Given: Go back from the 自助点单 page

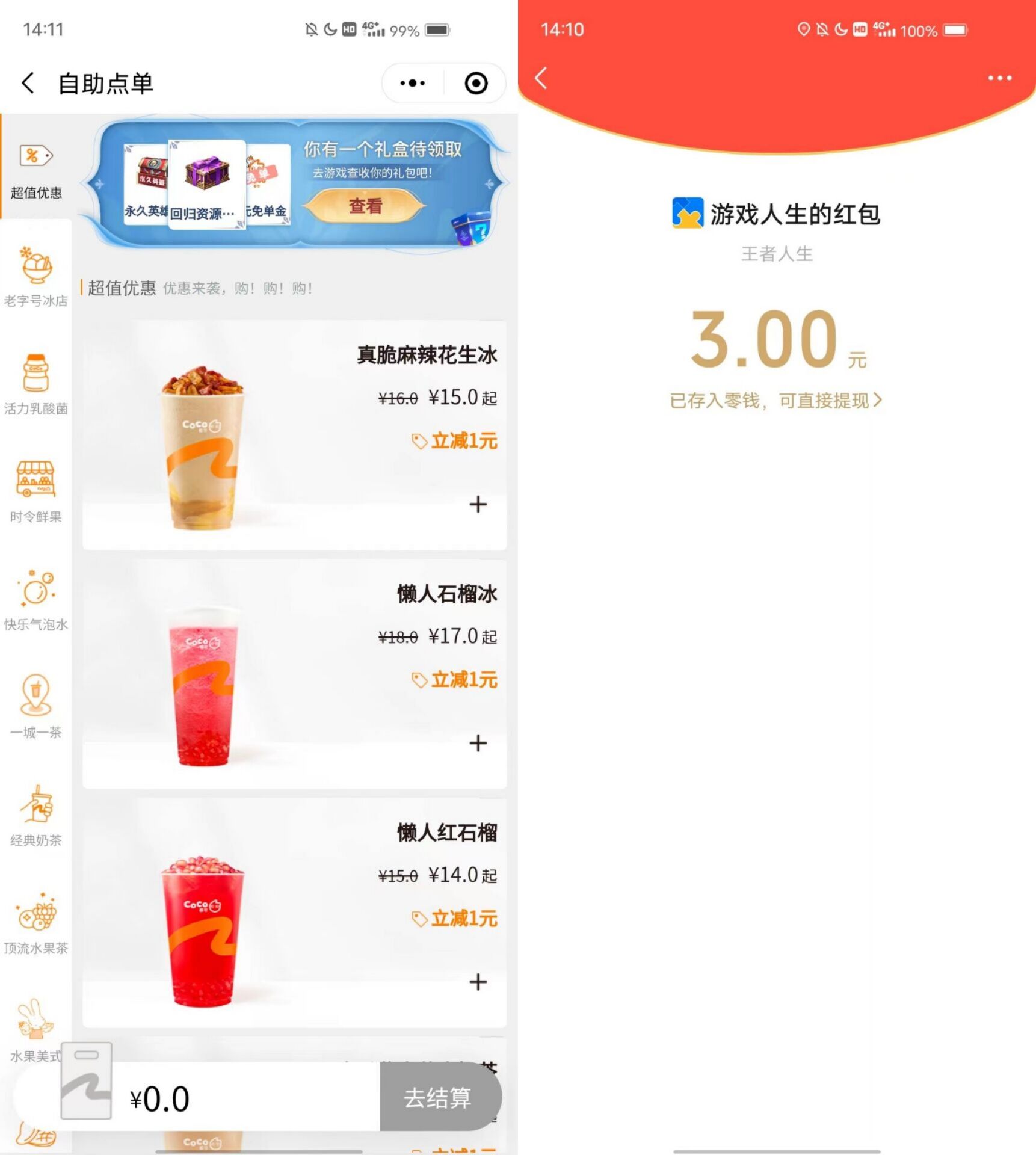Looking at the screenshot, I should click(x=28, y=83).
